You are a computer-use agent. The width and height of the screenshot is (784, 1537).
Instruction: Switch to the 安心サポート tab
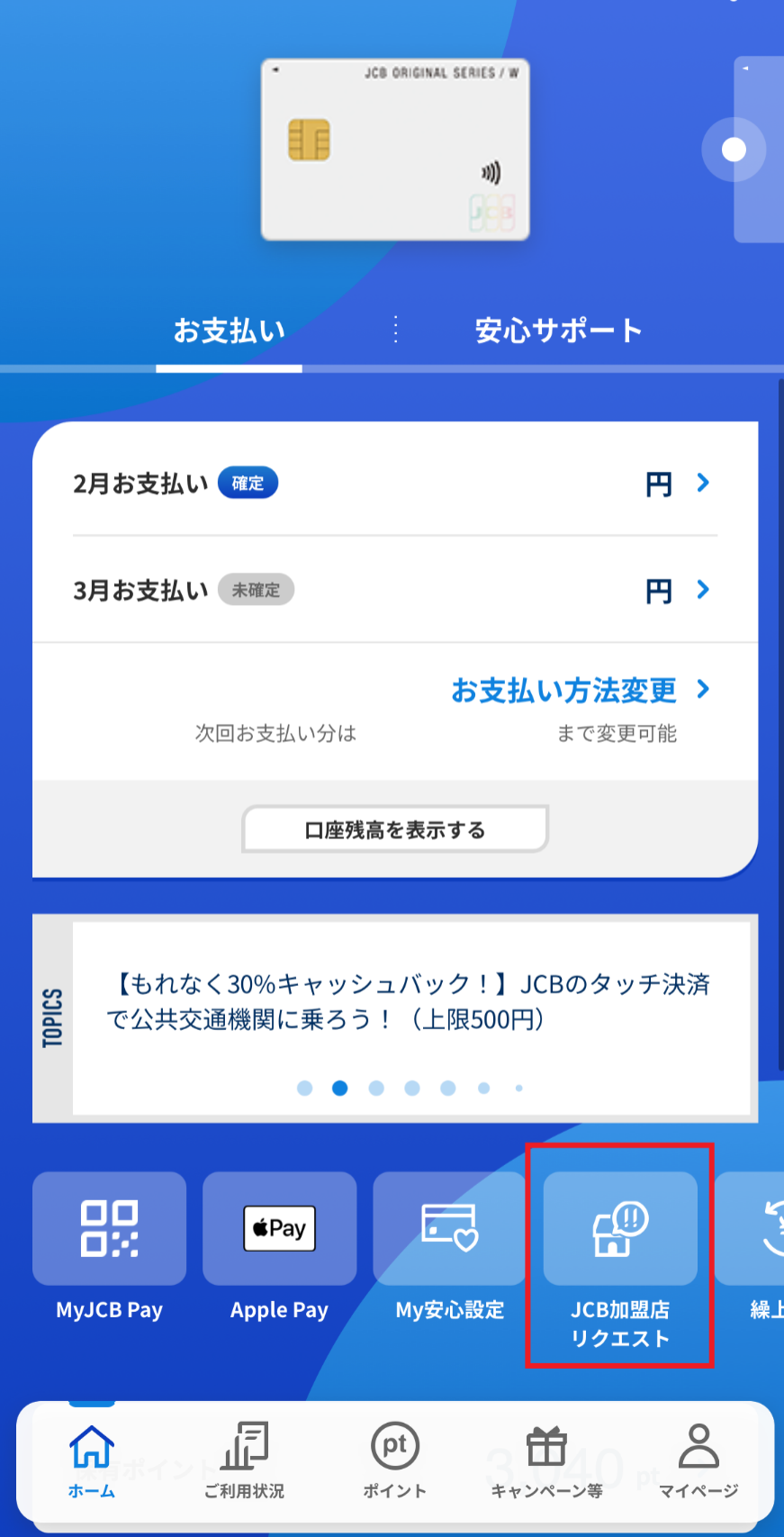point(558,331)
